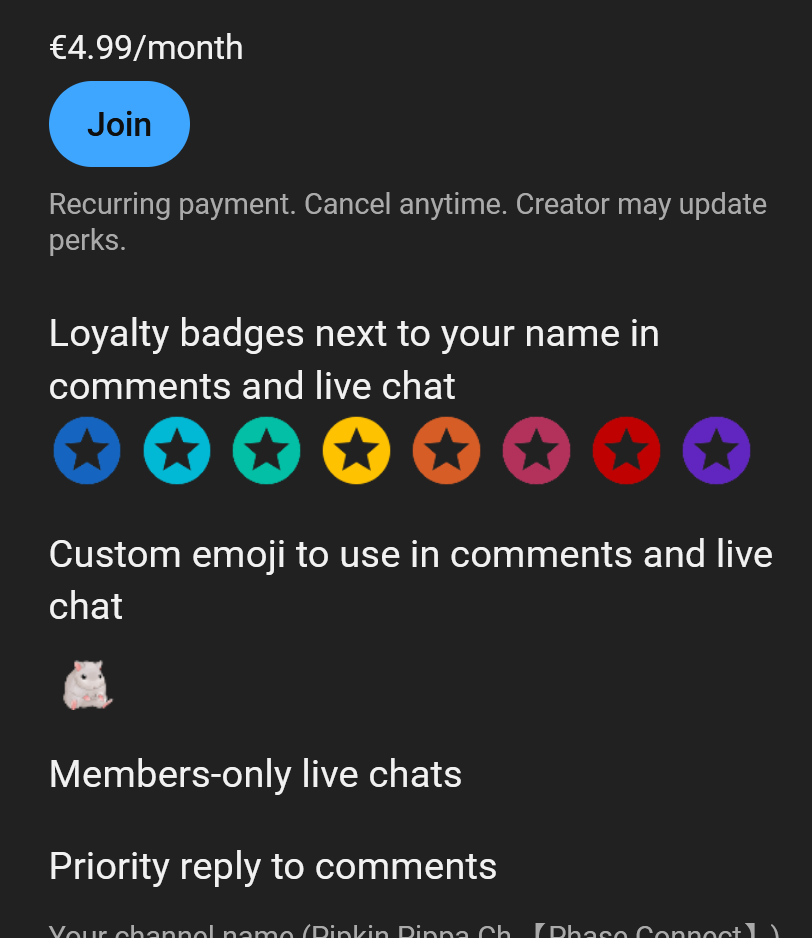
Task: Tap the Join membership button
Action: (119, 124)
